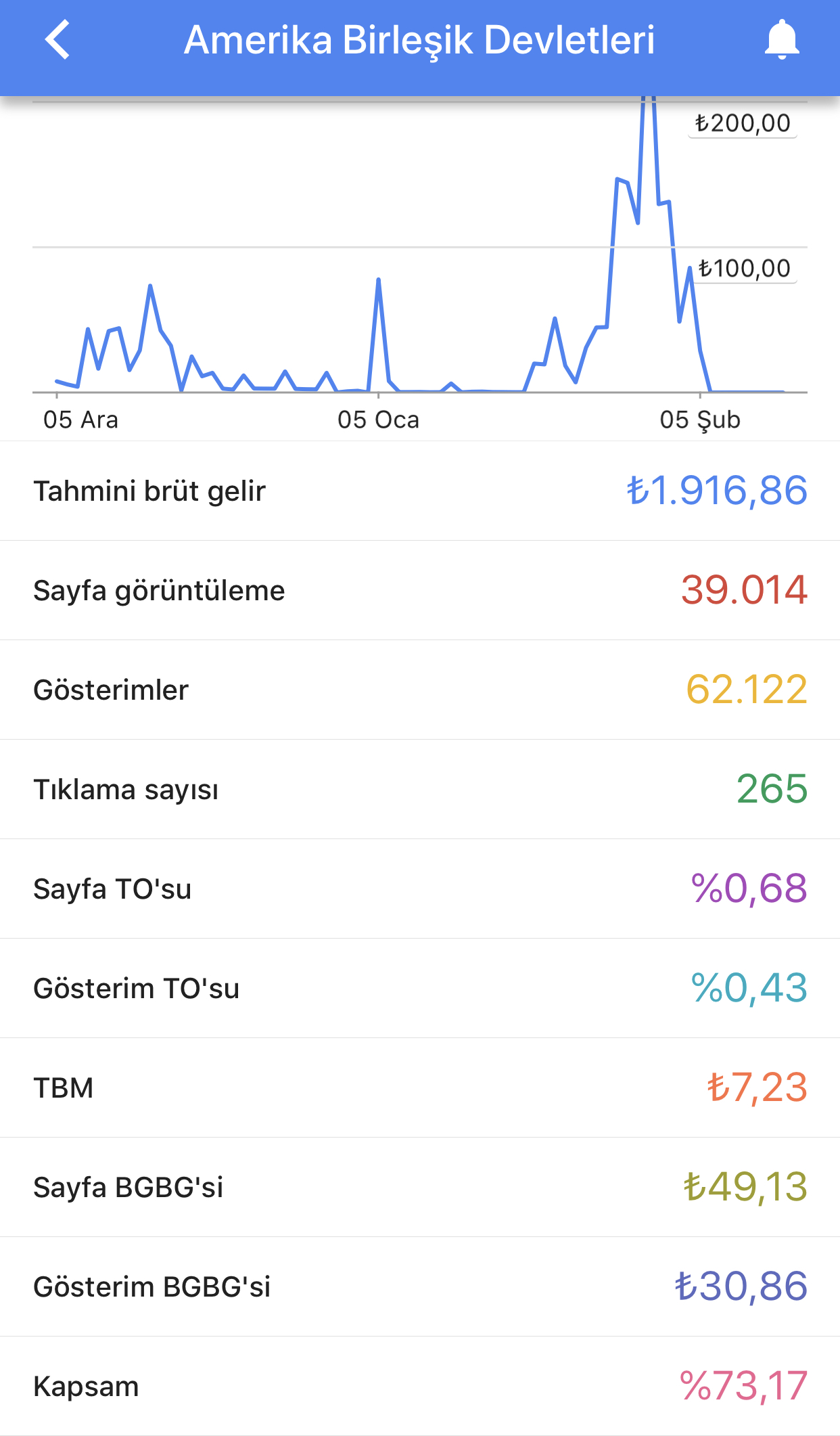
Task: Select the Gösterim TO'su row
Action: [x=420, y=988]
